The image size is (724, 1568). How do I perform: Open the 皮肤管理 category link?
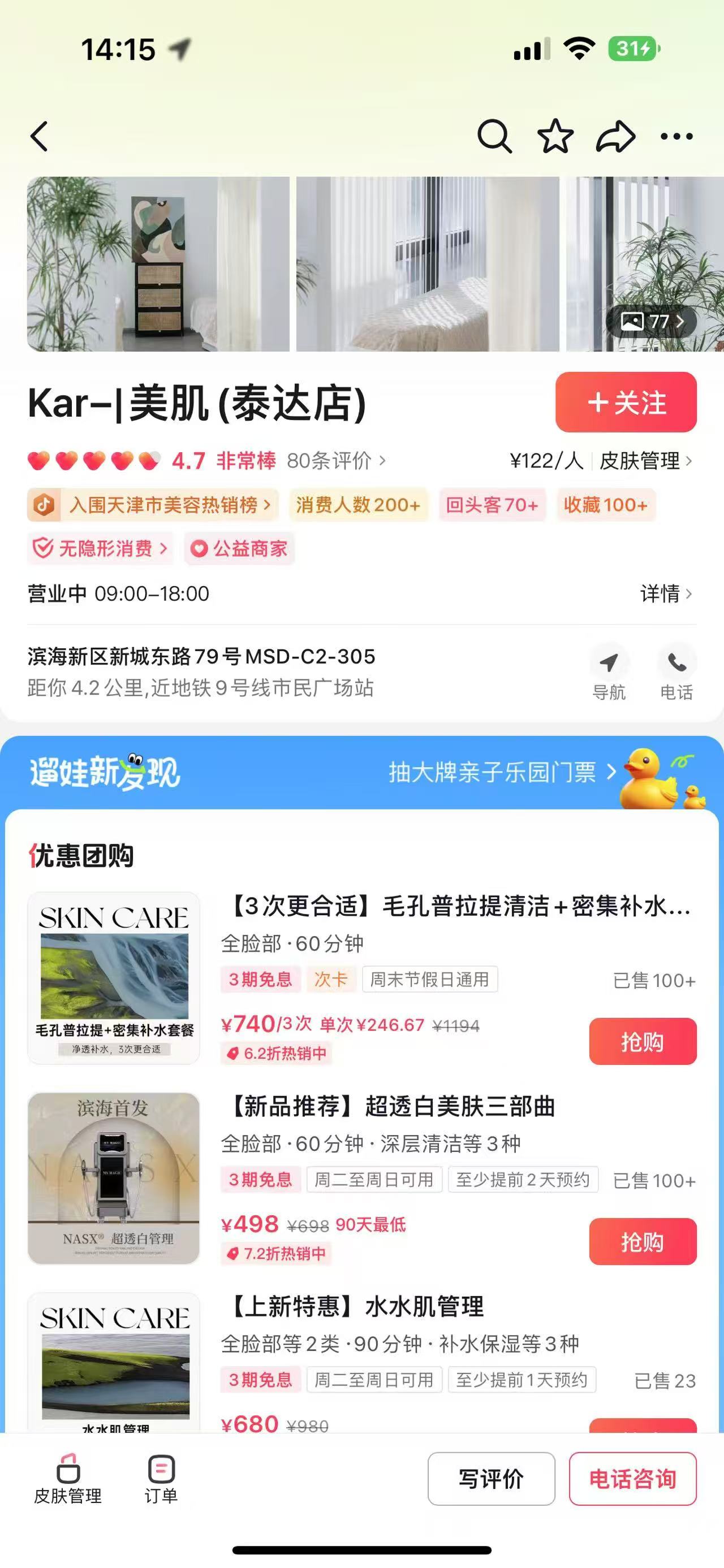[645, 461]
